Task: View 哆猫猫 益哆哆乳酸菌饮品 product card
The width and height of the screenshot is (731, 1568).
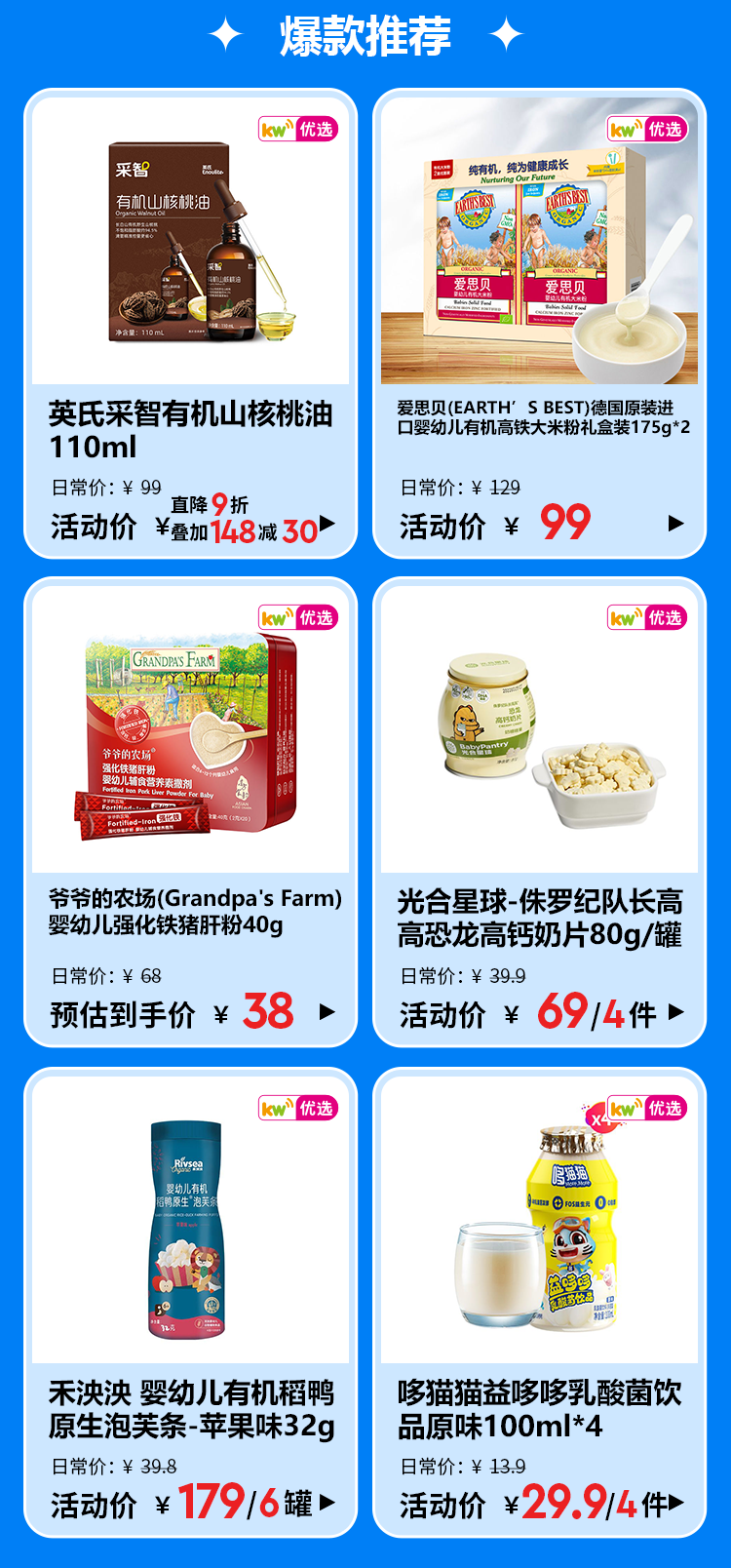Action: [539, 1303]
